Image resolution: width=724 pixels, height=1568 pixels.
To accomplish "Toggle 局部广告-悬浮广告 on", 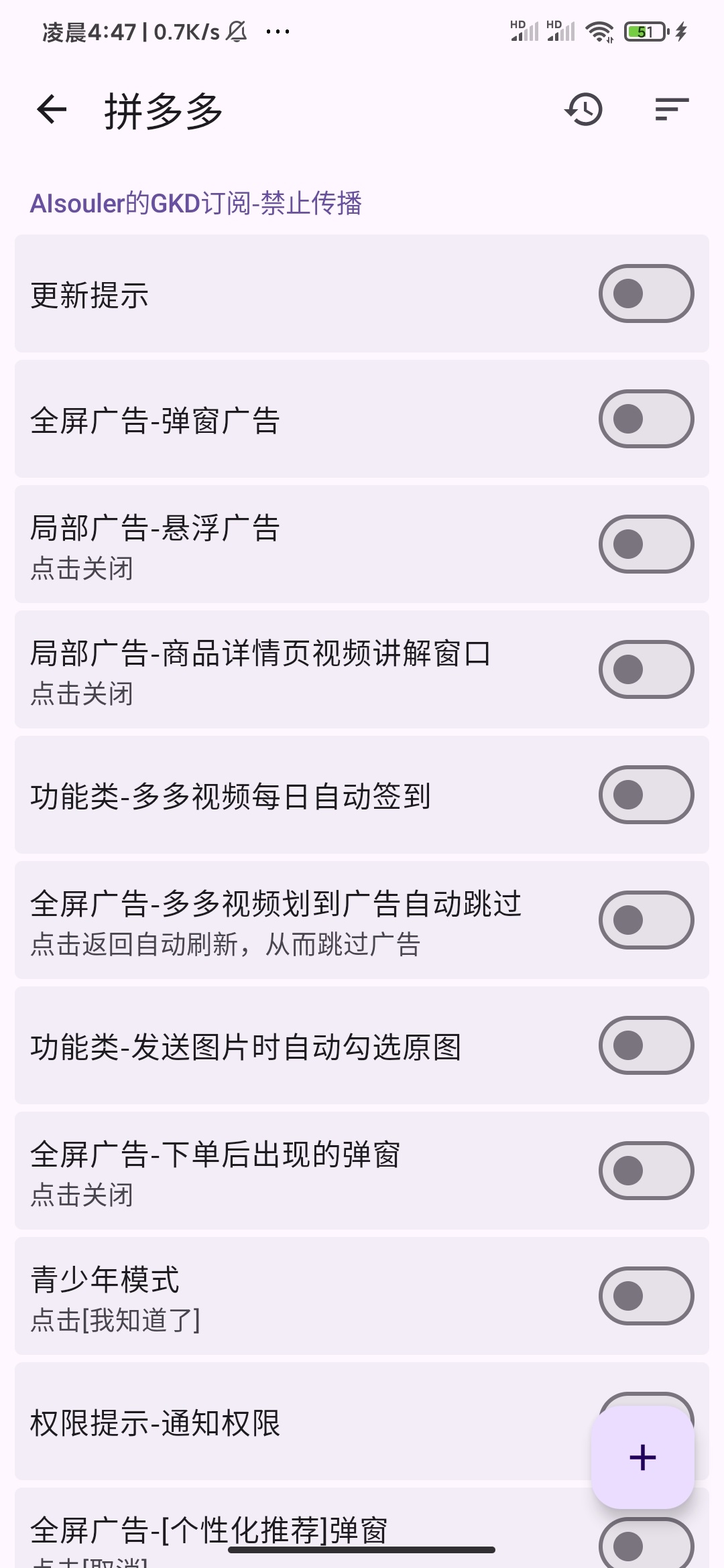I will pyautogui.click(x=646, y=544).
